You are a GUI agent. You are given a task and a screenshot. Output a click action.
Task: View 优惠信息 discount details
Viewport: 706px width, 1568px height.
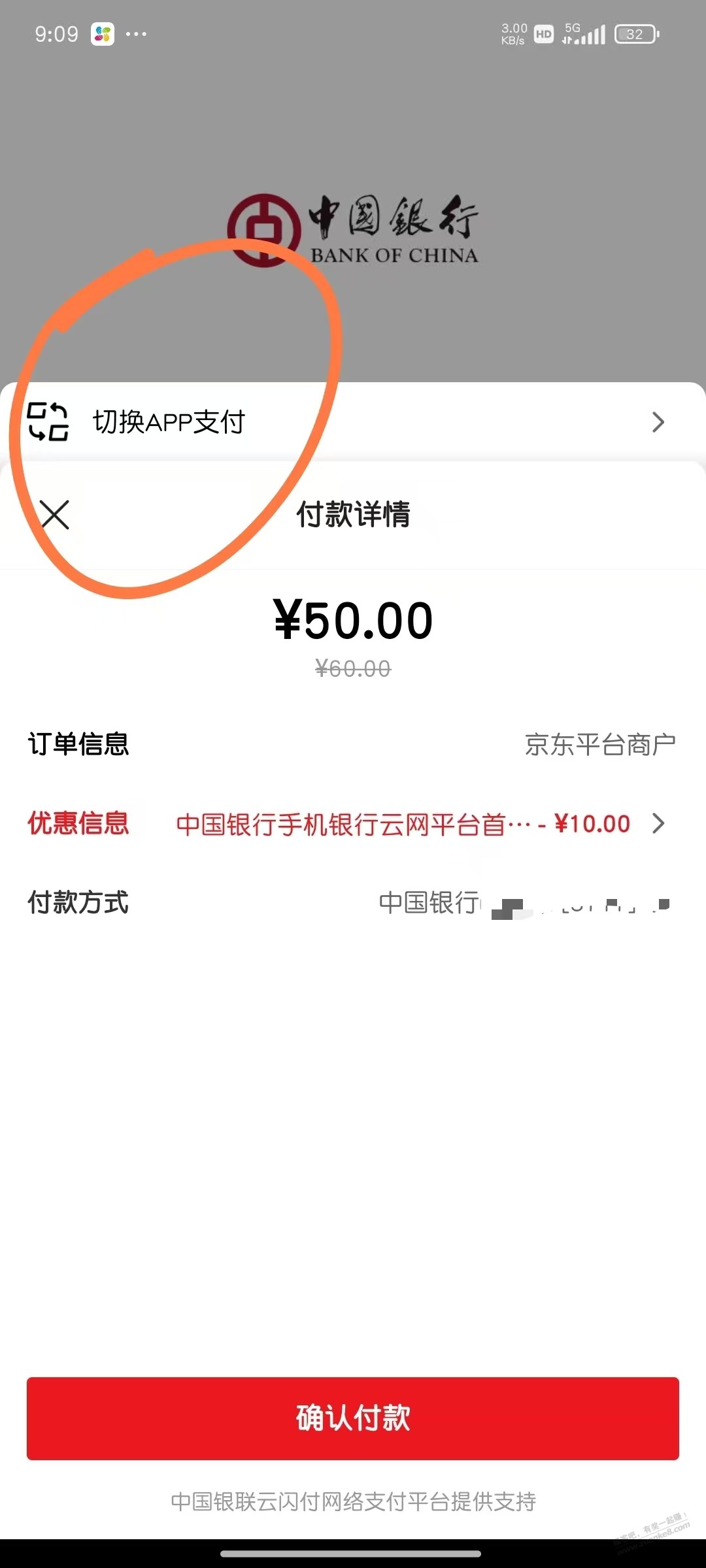[418, 824]
